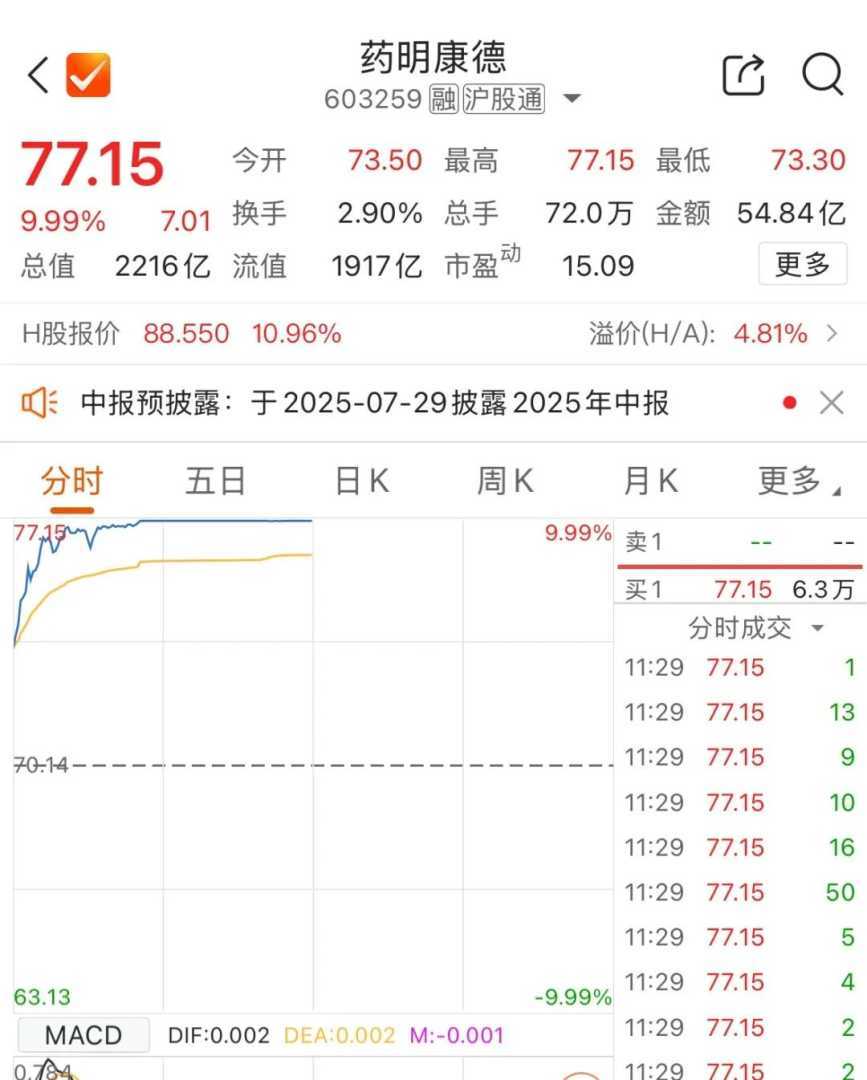
Task: Go back using the top-left arrow
Action: click(x=38, y=76)
